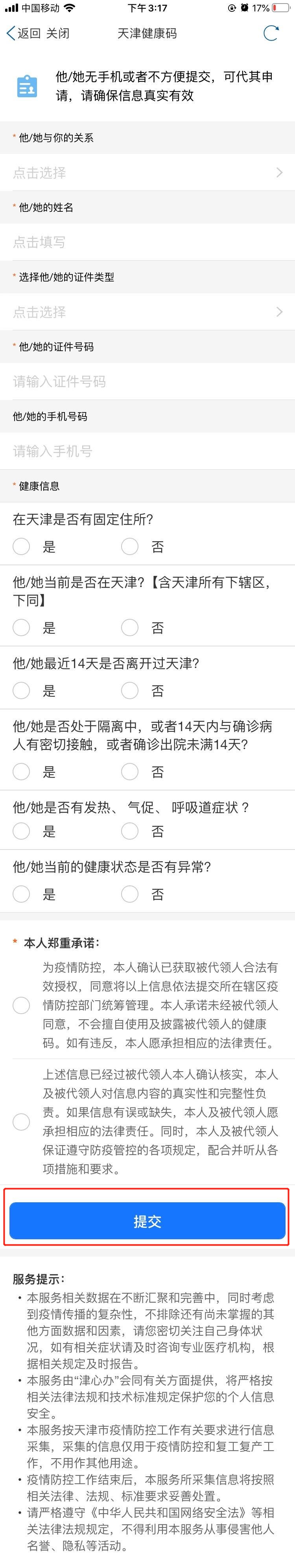The image size is (295, 1568).
Task: Go back using 返回
Action: (x=23, y=33)
